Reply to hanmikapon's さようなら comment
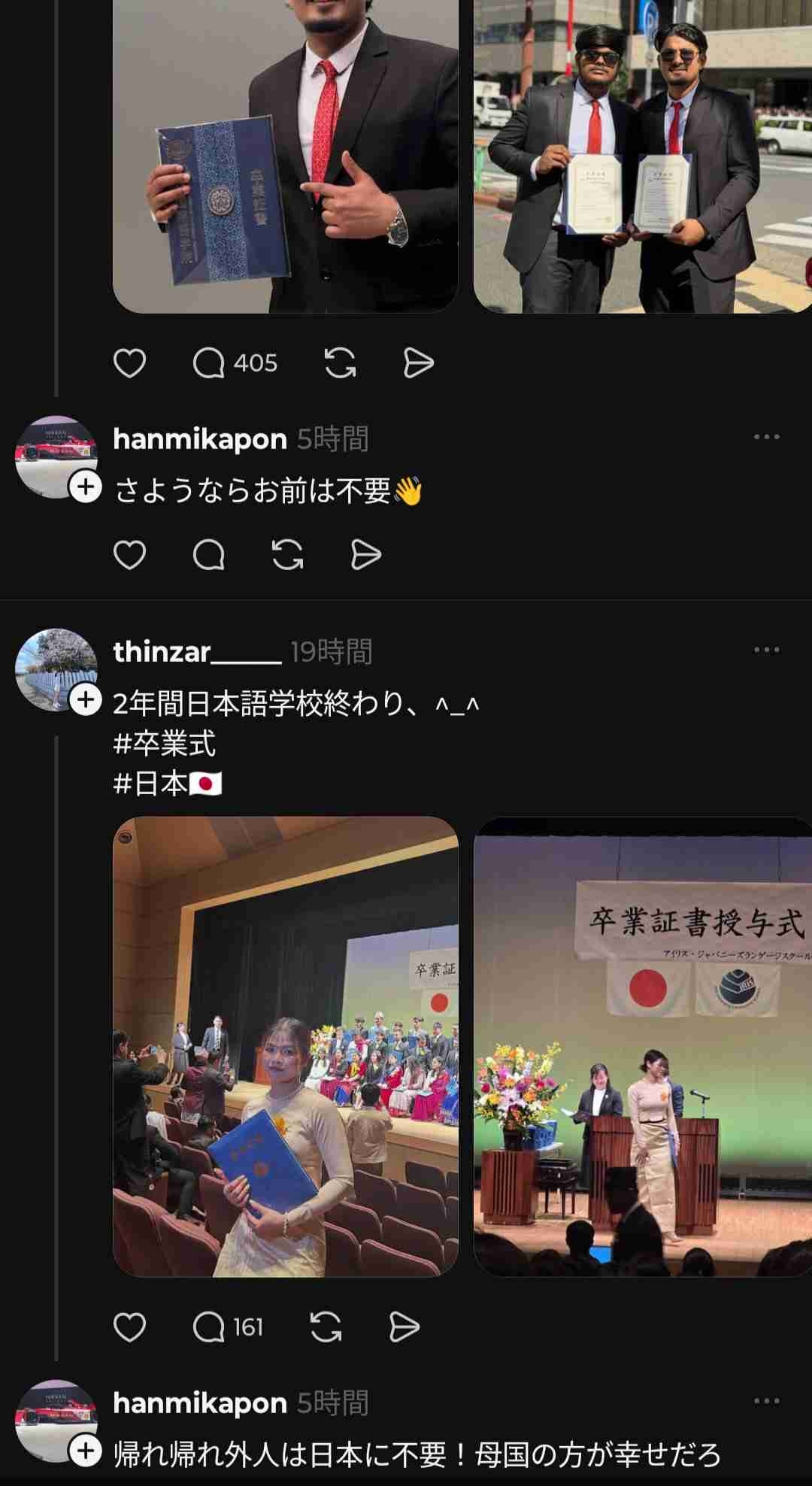This screenshot has height=1486, width=812. coord(208,555)
